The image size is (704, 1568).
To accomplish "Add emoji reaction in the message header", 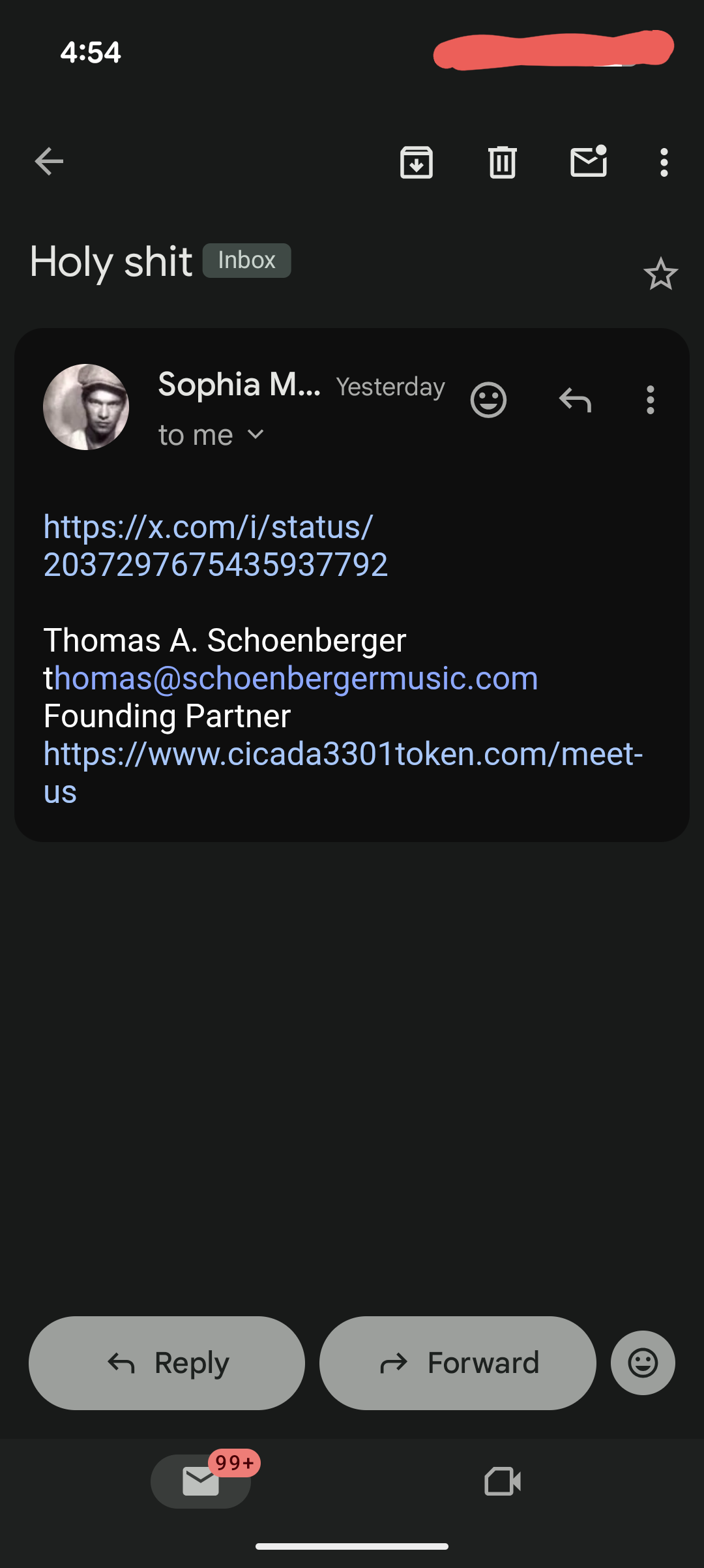I will tap(488, 400).
